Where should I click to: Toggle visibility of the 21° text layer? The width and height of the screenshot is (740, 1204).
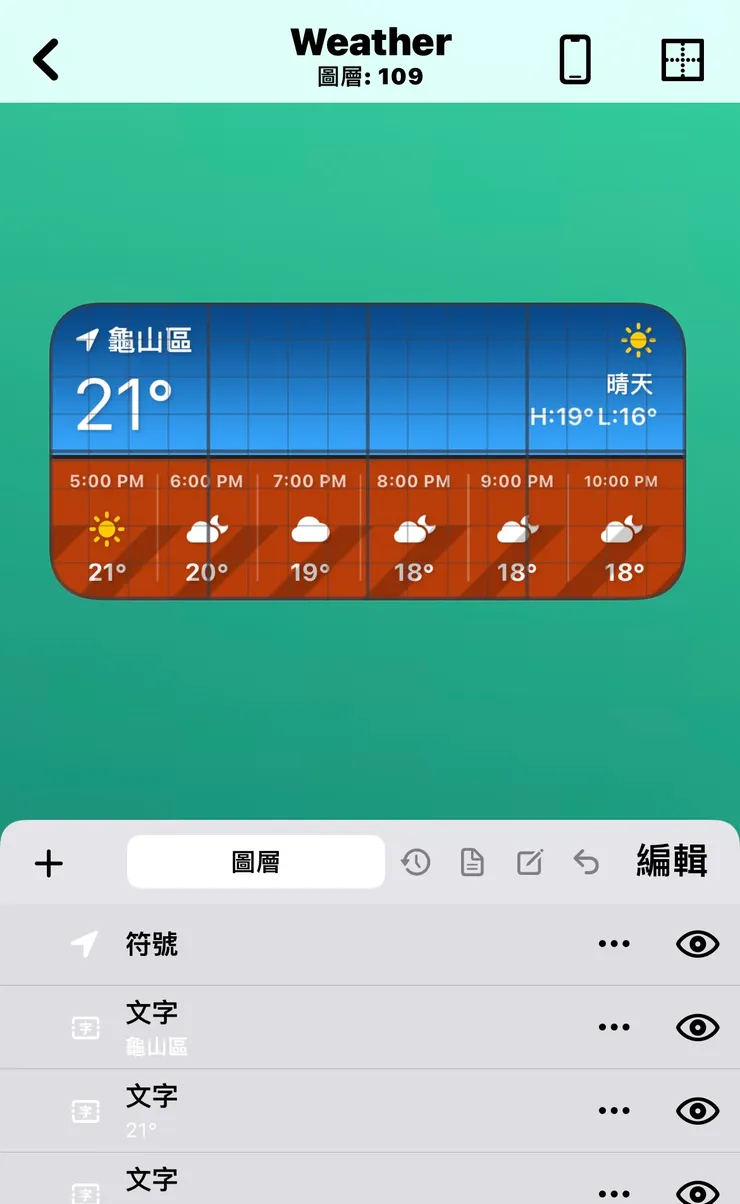tap(697, 1110)
